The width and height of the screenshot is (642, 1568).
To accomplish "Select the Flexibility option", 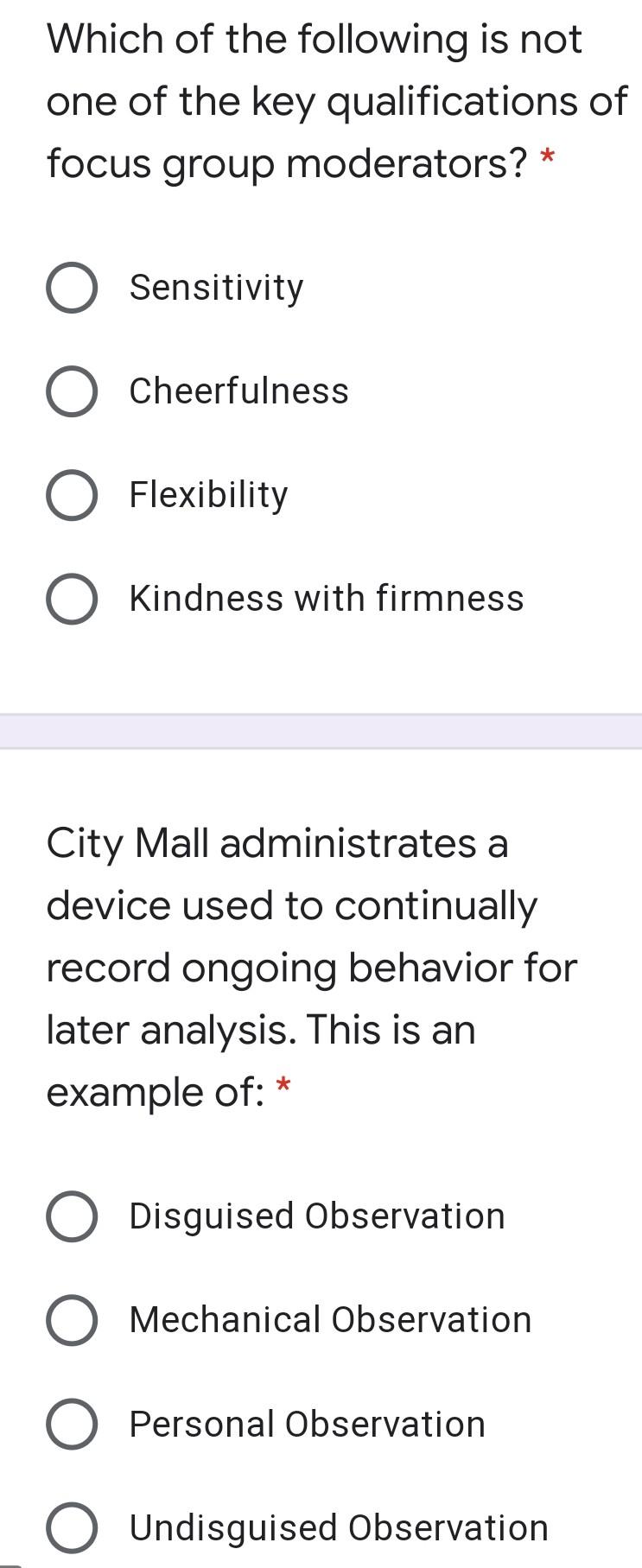I will (x=73, y=494).
